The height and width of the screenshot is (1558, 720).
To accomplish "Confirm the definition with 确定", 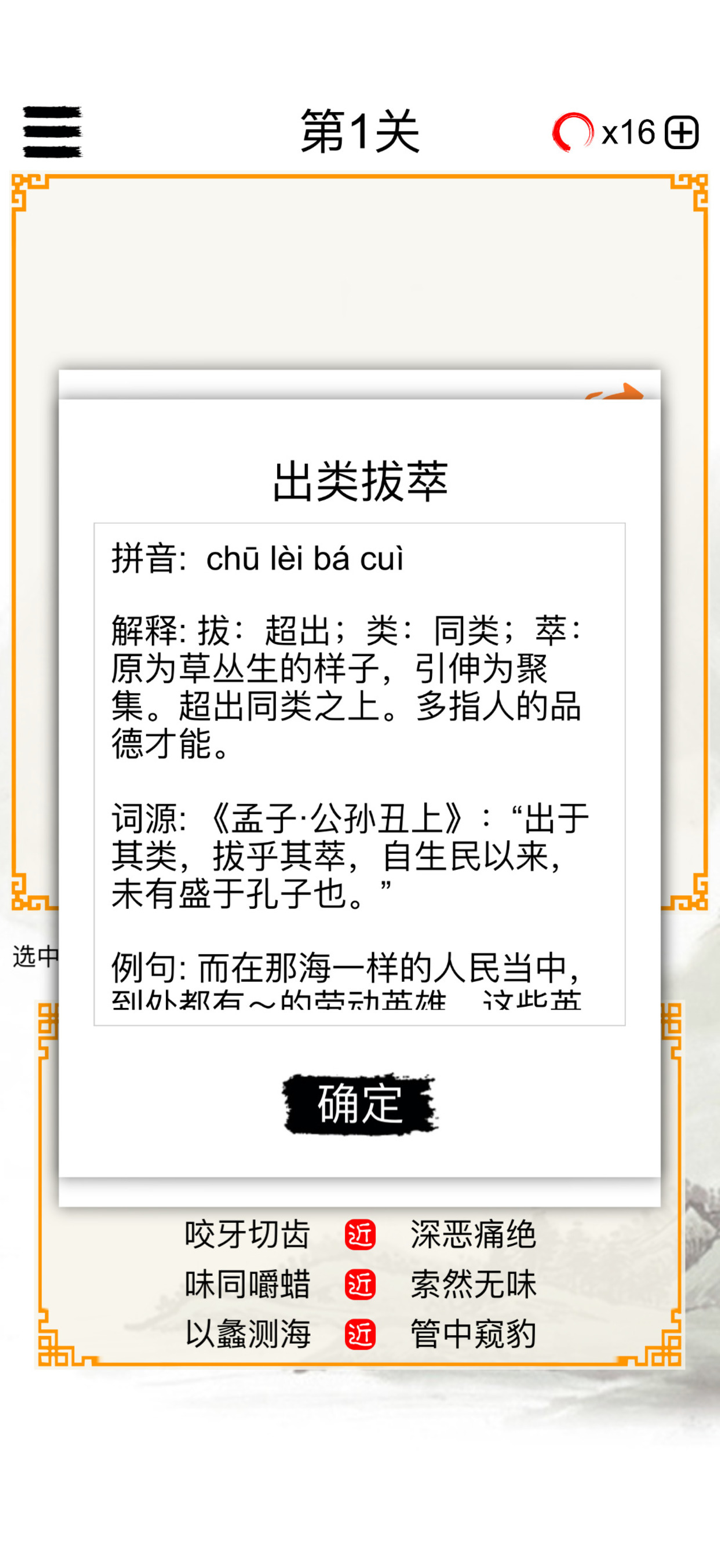I will pyautogui.click(x=359, y=1105).
